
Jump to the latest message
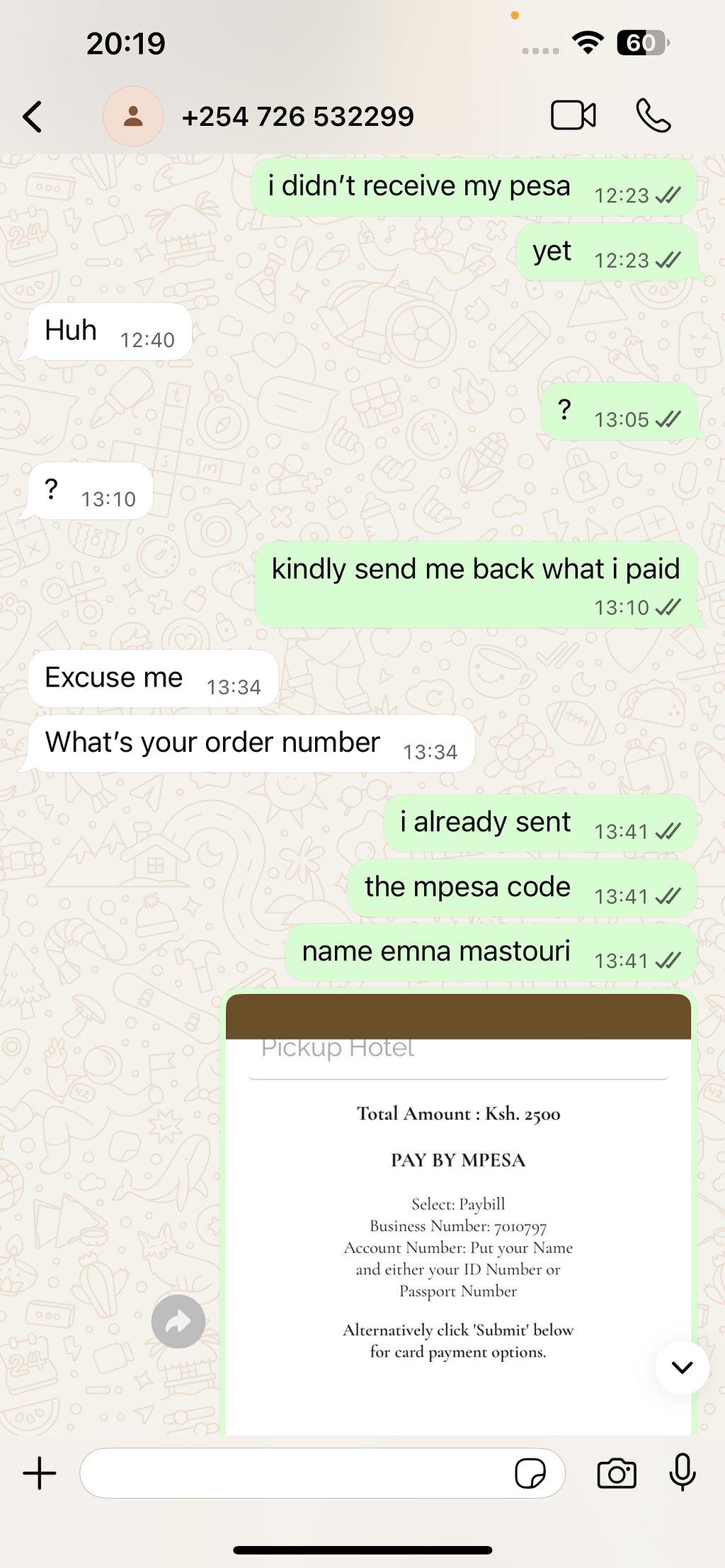point(682,1367)
